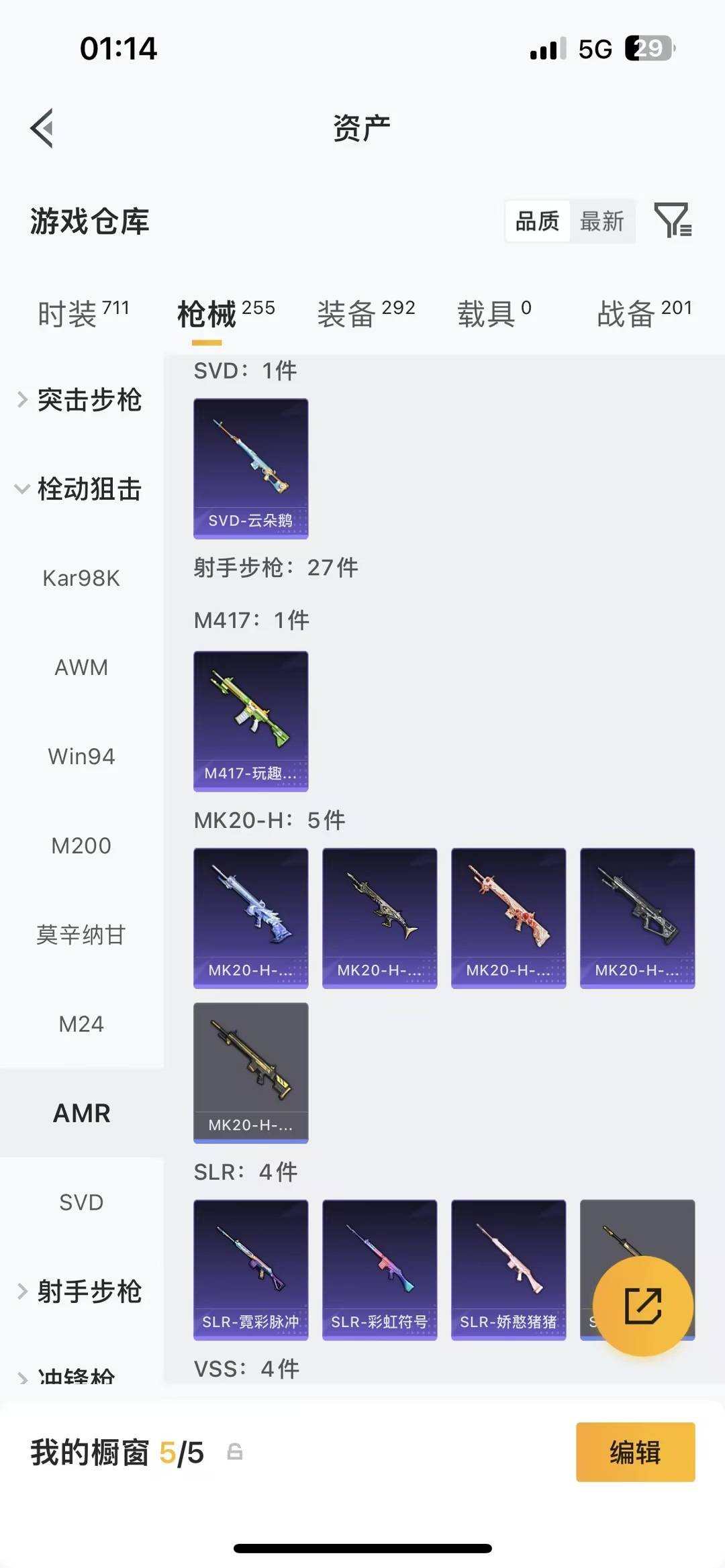Select Kar98K from the sidebar list
The image size is (725, 1568).
tap(81, 578)
